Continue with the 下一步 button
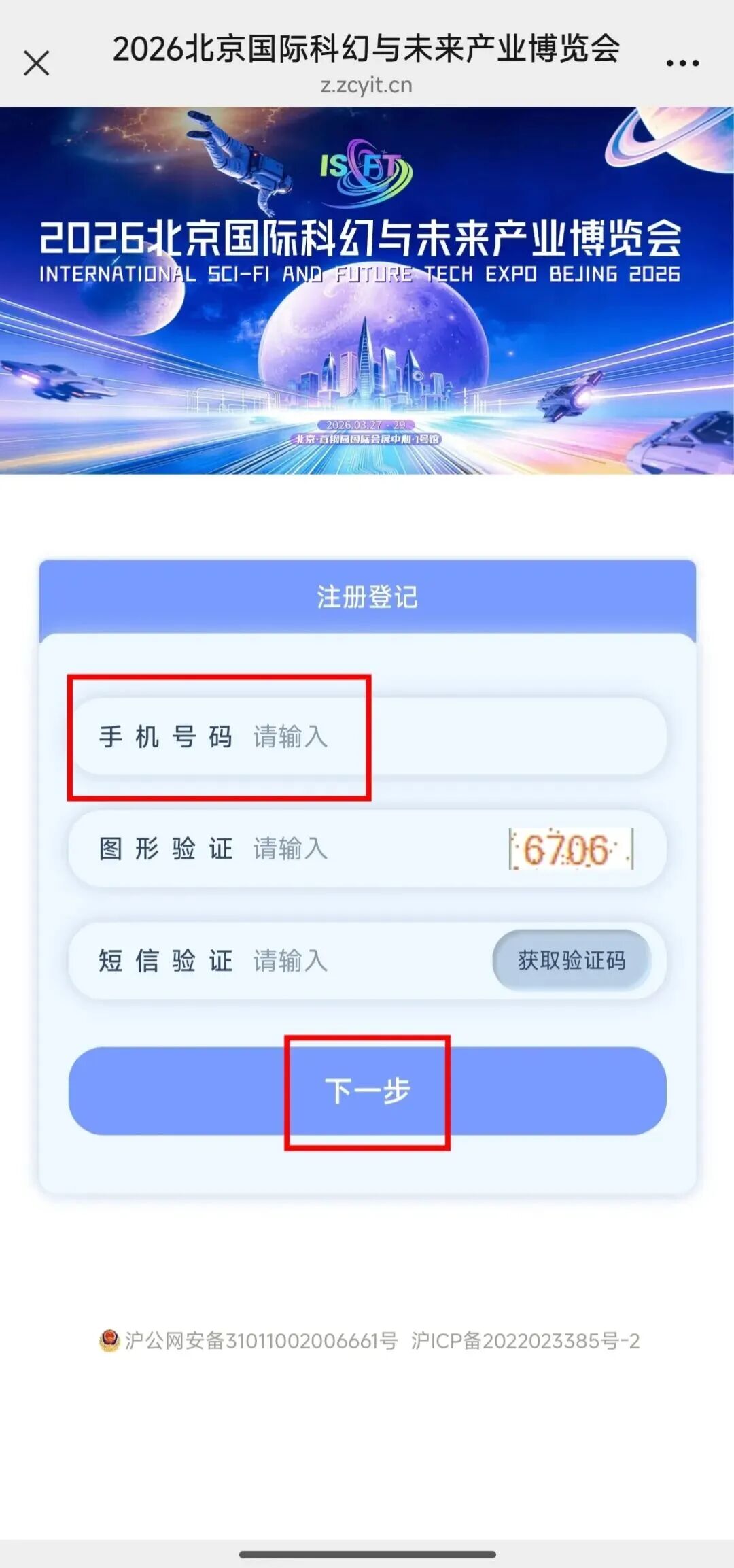734x1568 pixels. [x=367, y=1091]
